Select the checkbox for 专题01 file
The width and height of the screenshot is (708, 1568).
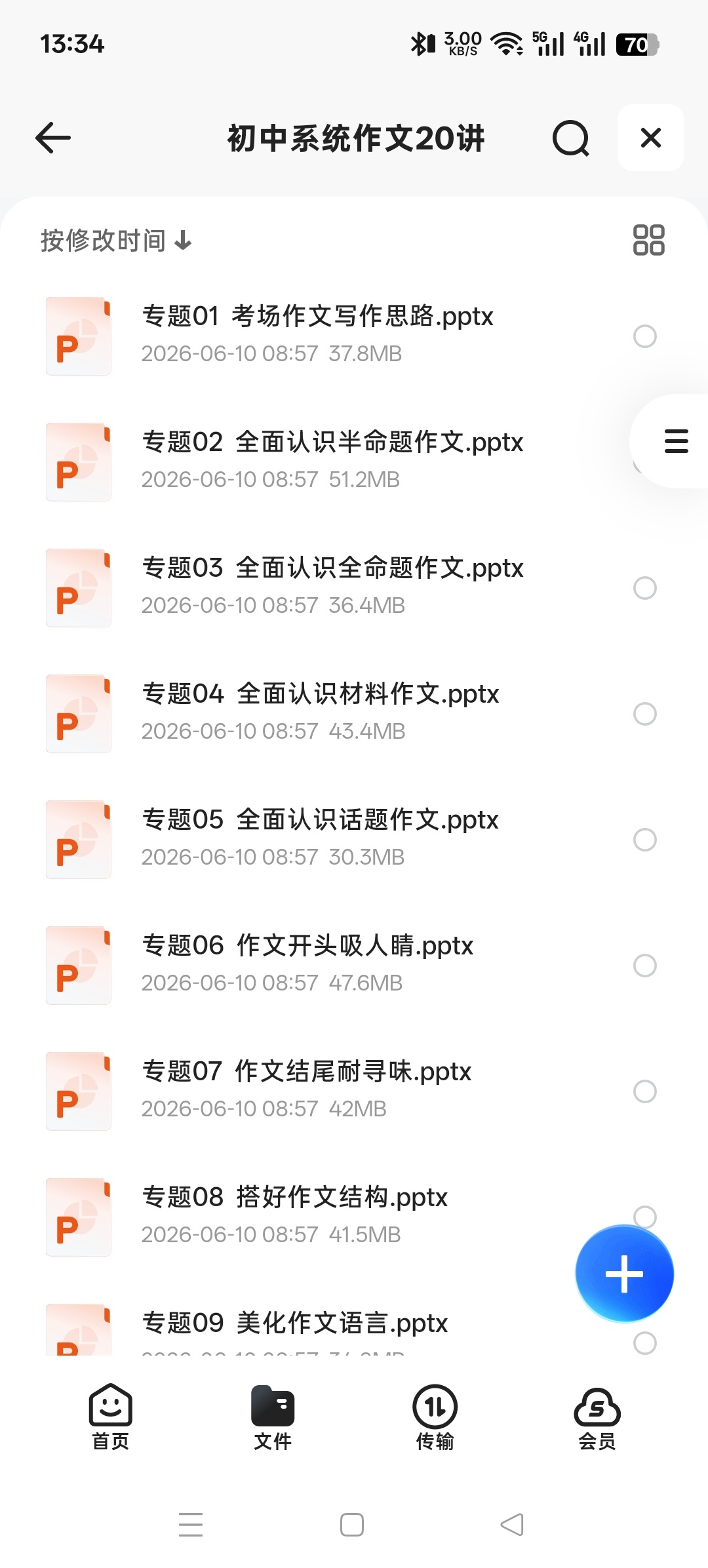(x=645, y=336)
